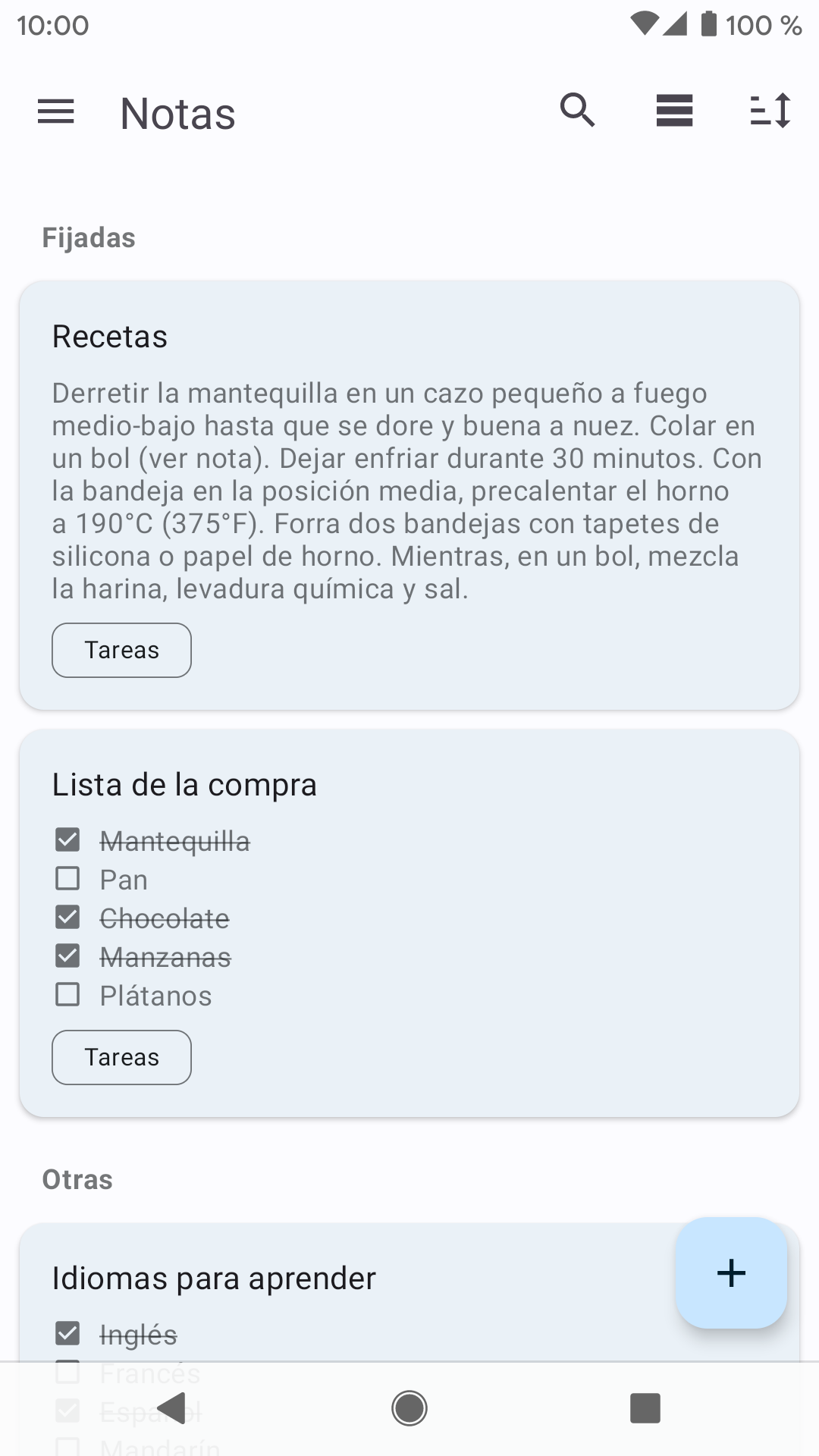
Task: Open the Lista de la compra note
Action: pyautogui.click(x=409, y=923)
